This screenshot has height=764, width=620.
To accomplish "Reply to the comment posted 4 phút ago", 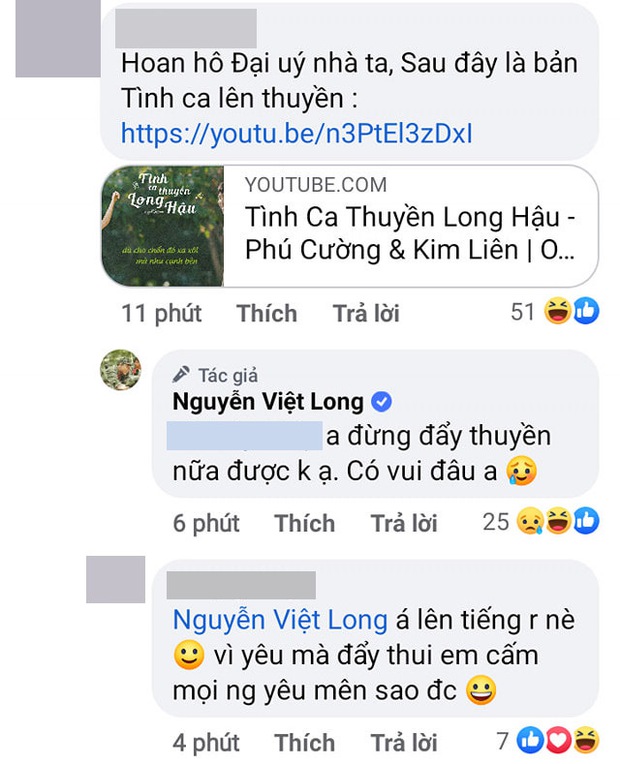I will click(x=404, y=742).
